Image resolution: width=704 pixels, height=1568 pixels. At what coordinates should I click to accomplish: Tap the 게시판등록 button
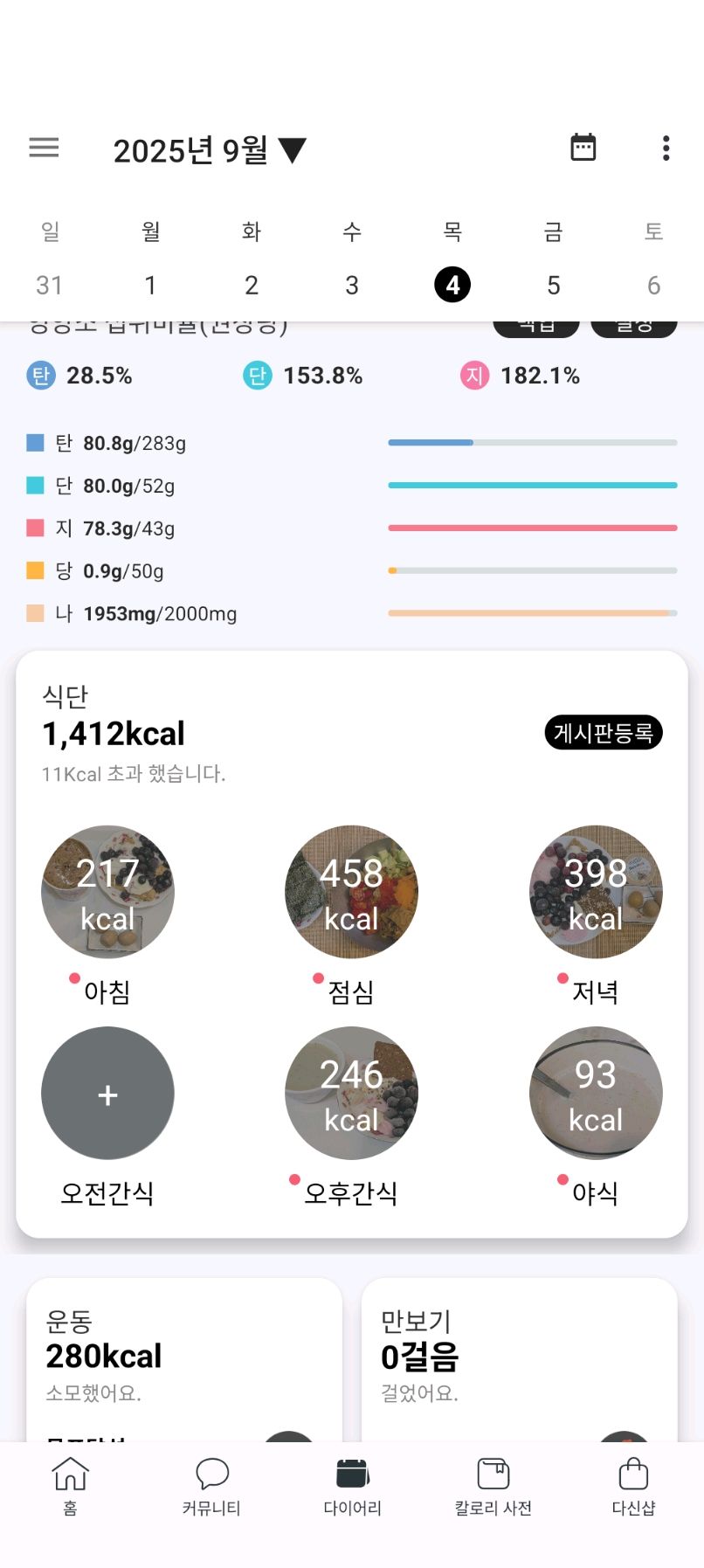(x=603, y=733)
